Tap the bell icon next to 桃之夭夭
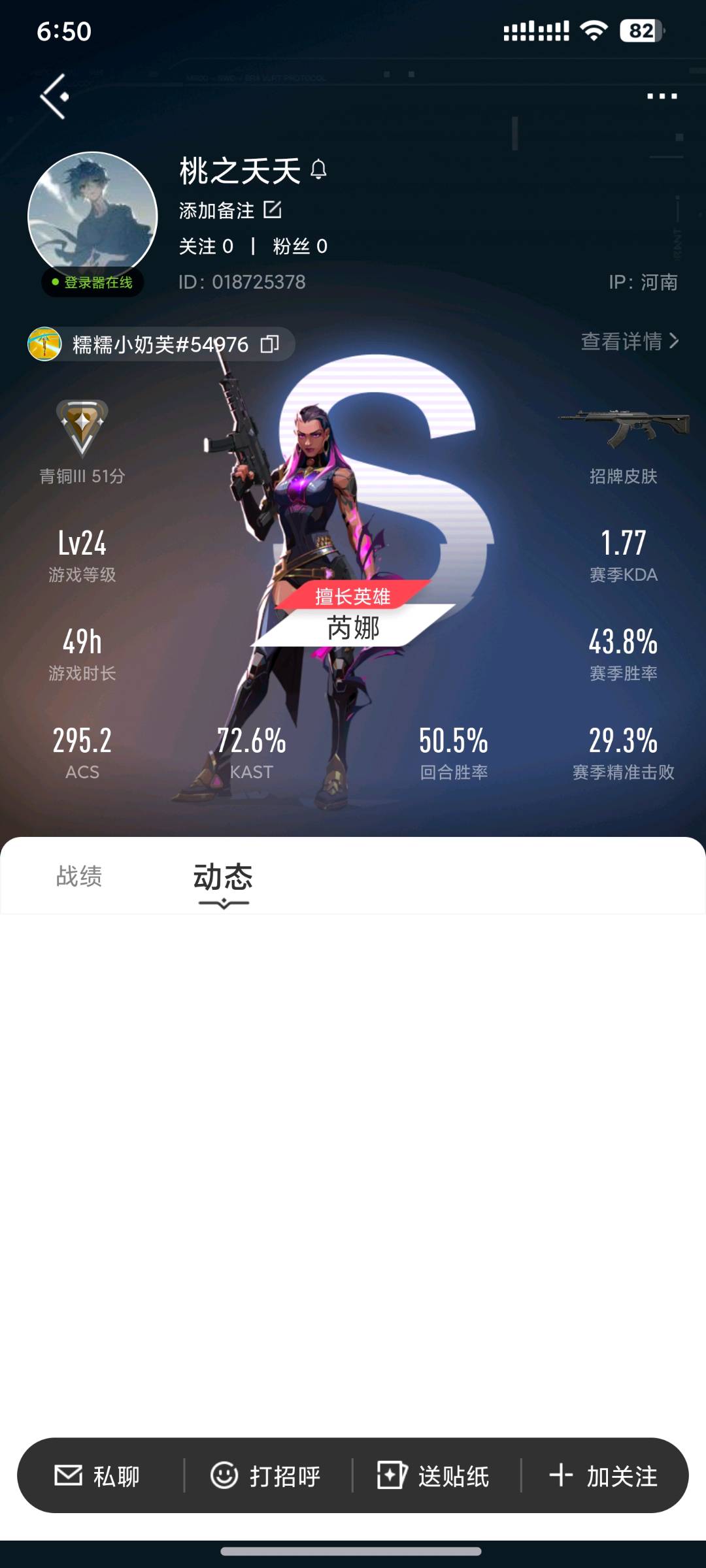The height and width of the screenshot is (1568, 706). (318, 170)
